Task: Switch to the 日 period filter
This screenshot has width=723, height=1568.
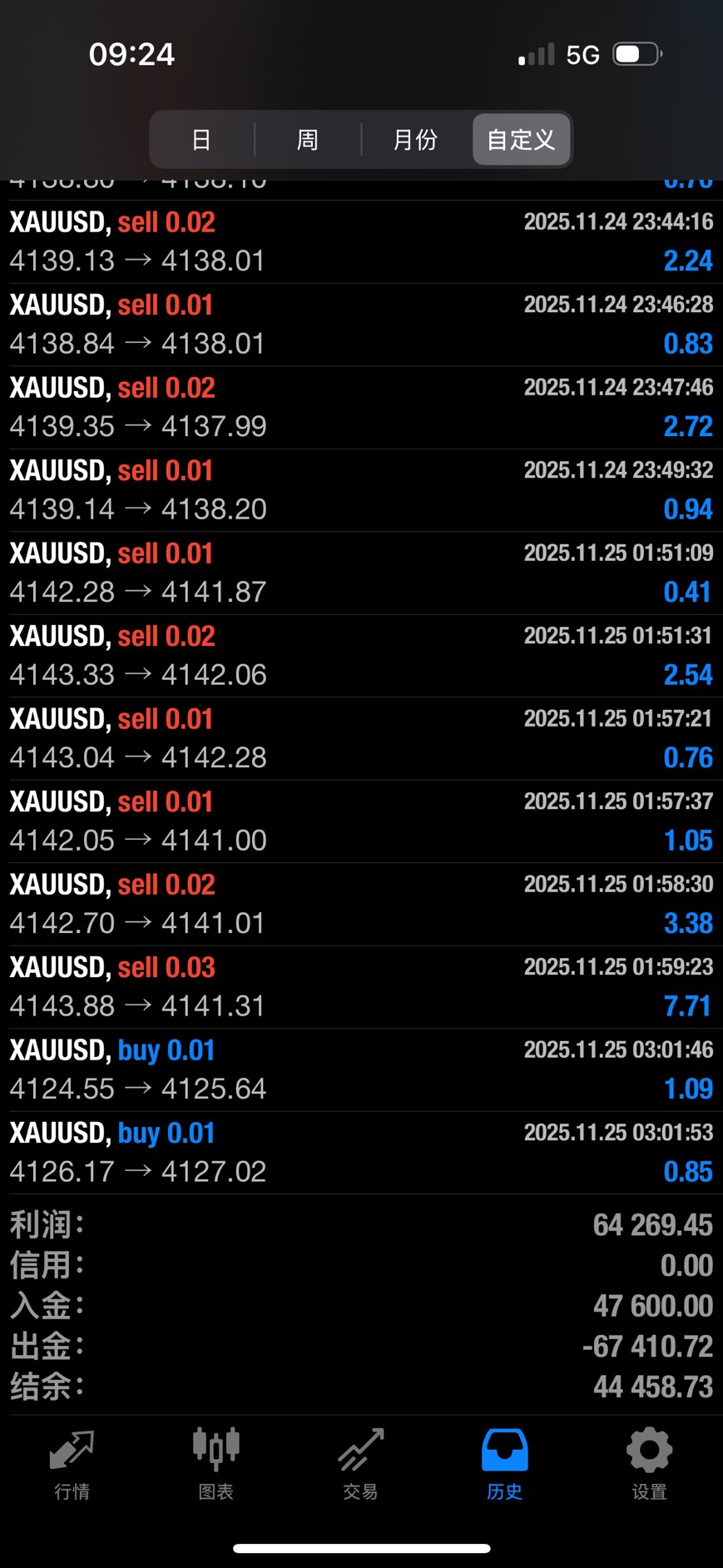Action: pos(201,139)
